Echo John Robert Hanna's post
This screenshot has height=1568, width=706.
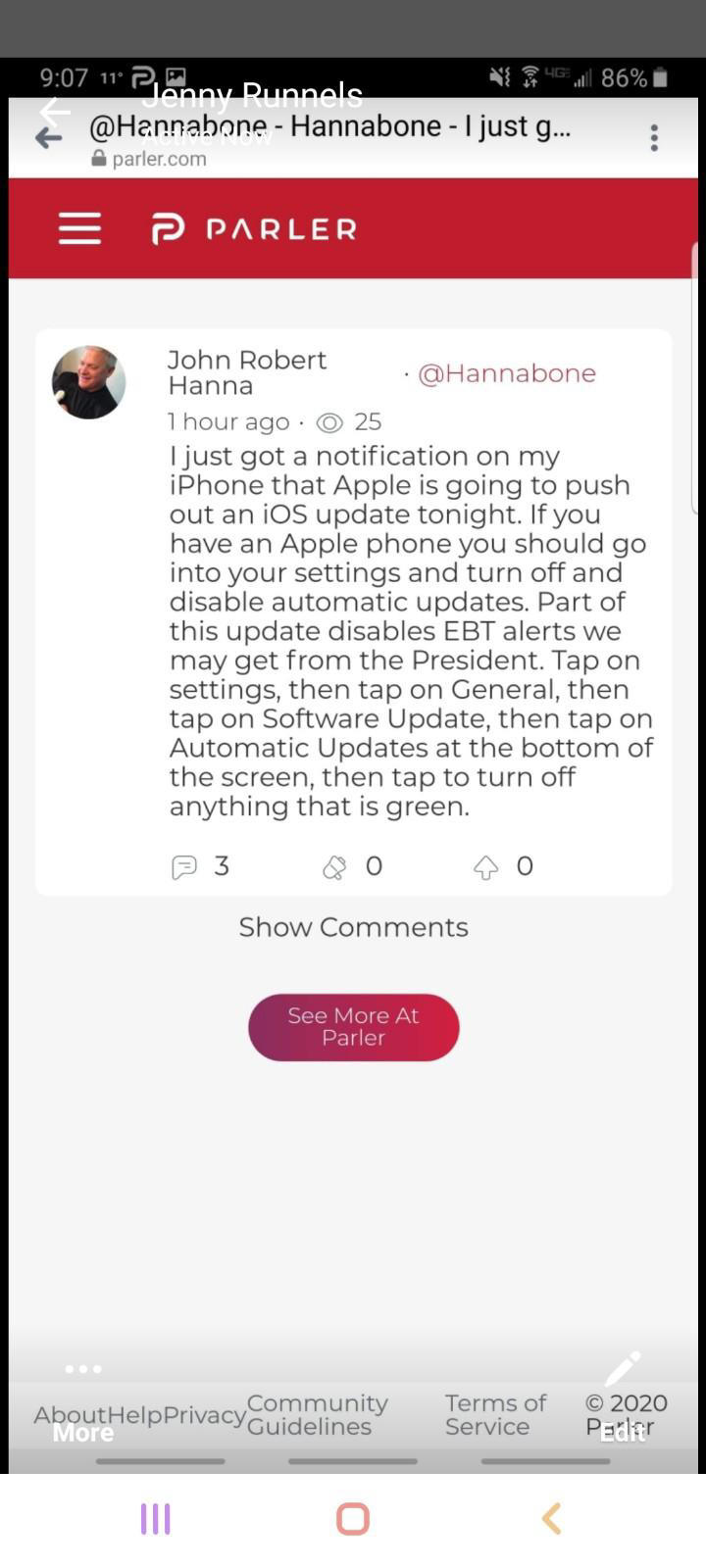[x=335, y=866]
